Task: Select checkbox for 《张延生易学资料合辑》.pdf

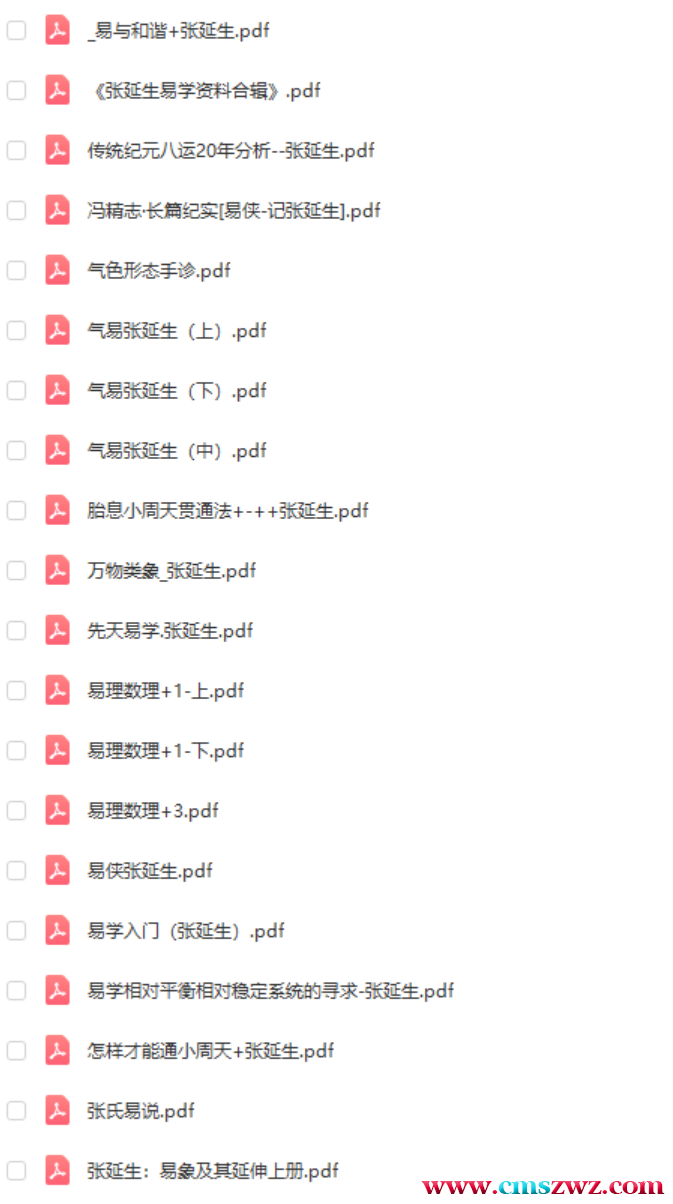Action: tap(16, 91)
